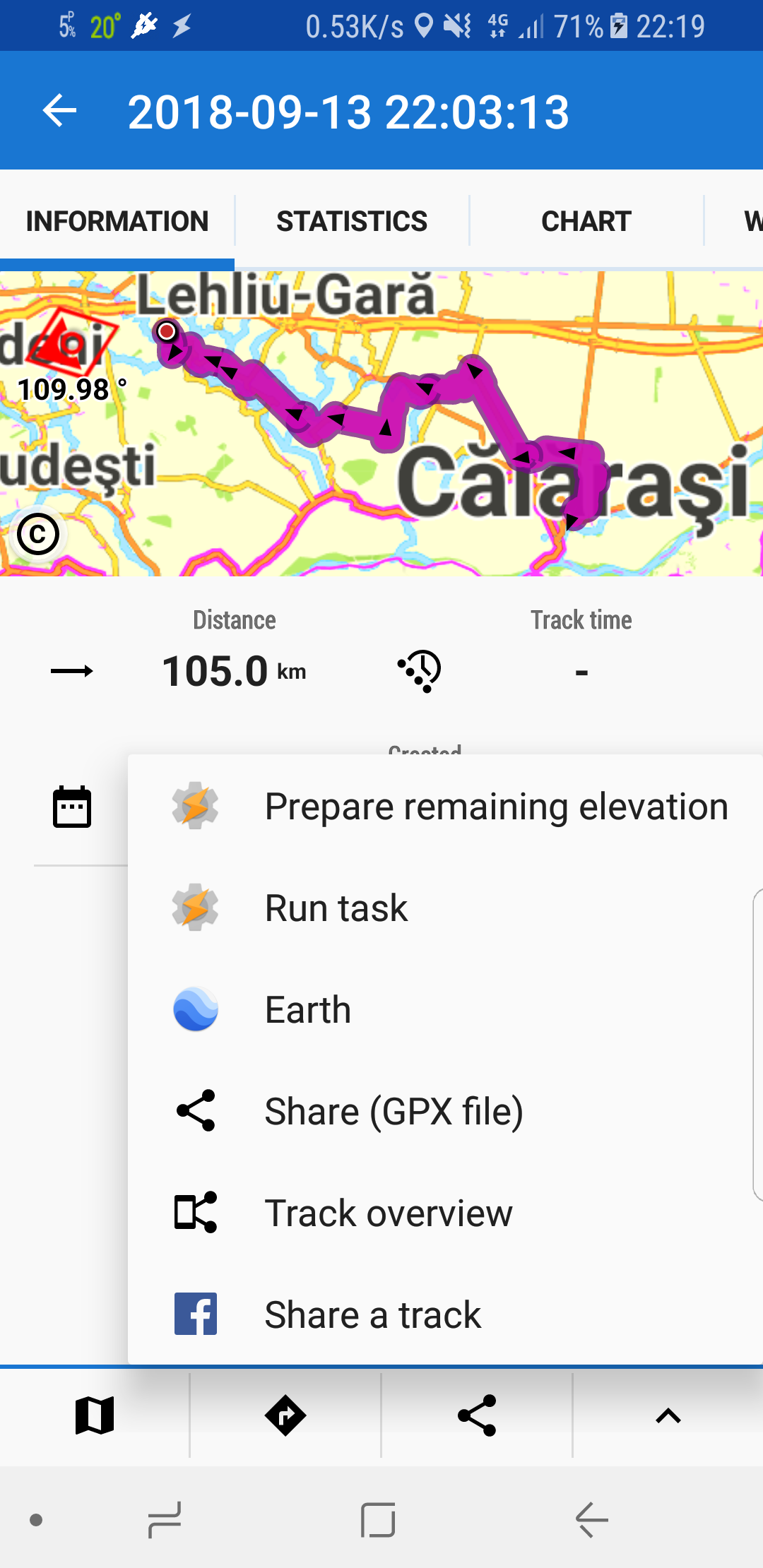The height and width of the screenshot is (1568, 763).
Task: Switch to the Chart tab
Action: [x=586, y=221]
